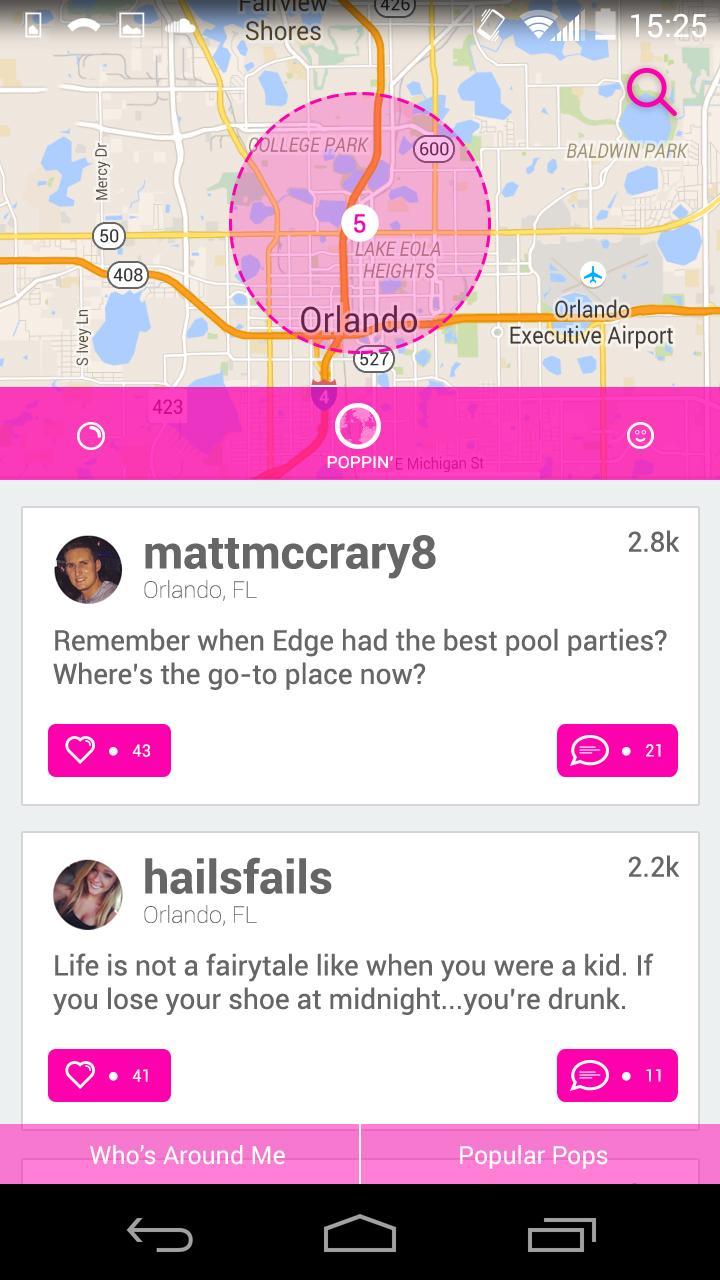Select the smiley face icon

[x=639, y=434]
